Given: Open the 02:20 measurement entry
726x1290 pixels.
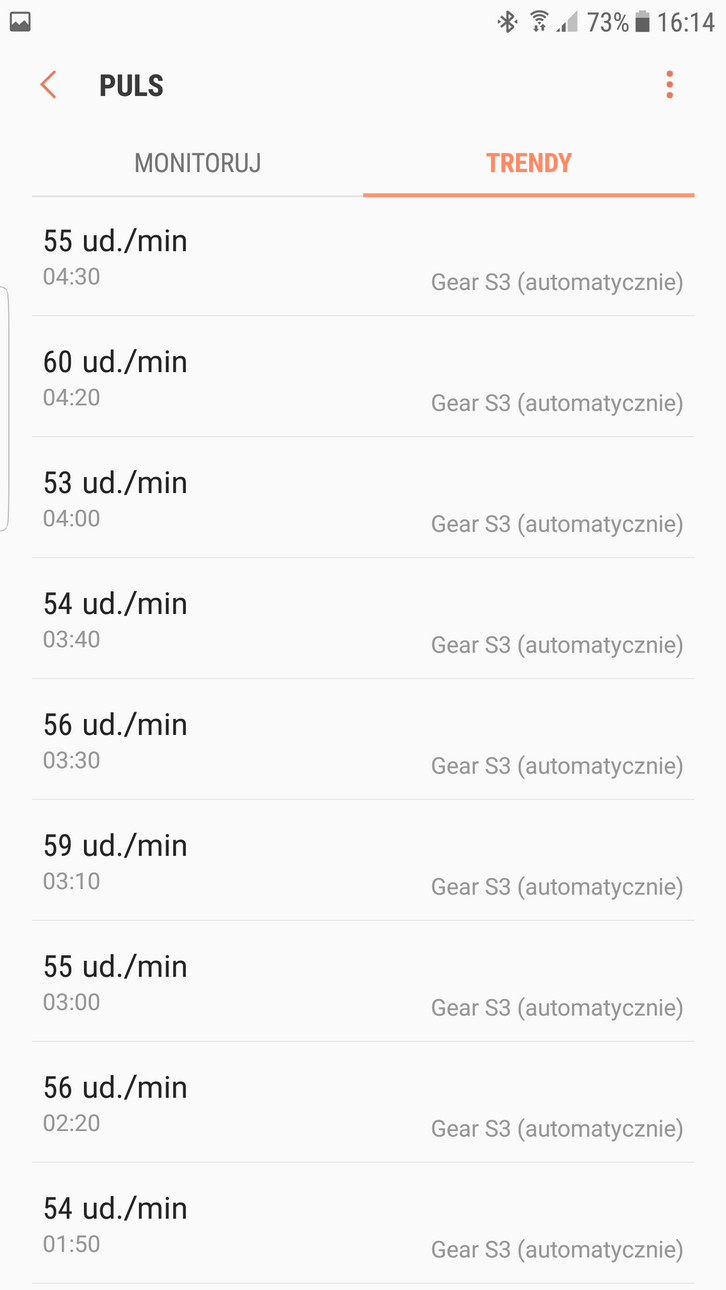Looking at the screenshot, I should tap(363, 1104).
